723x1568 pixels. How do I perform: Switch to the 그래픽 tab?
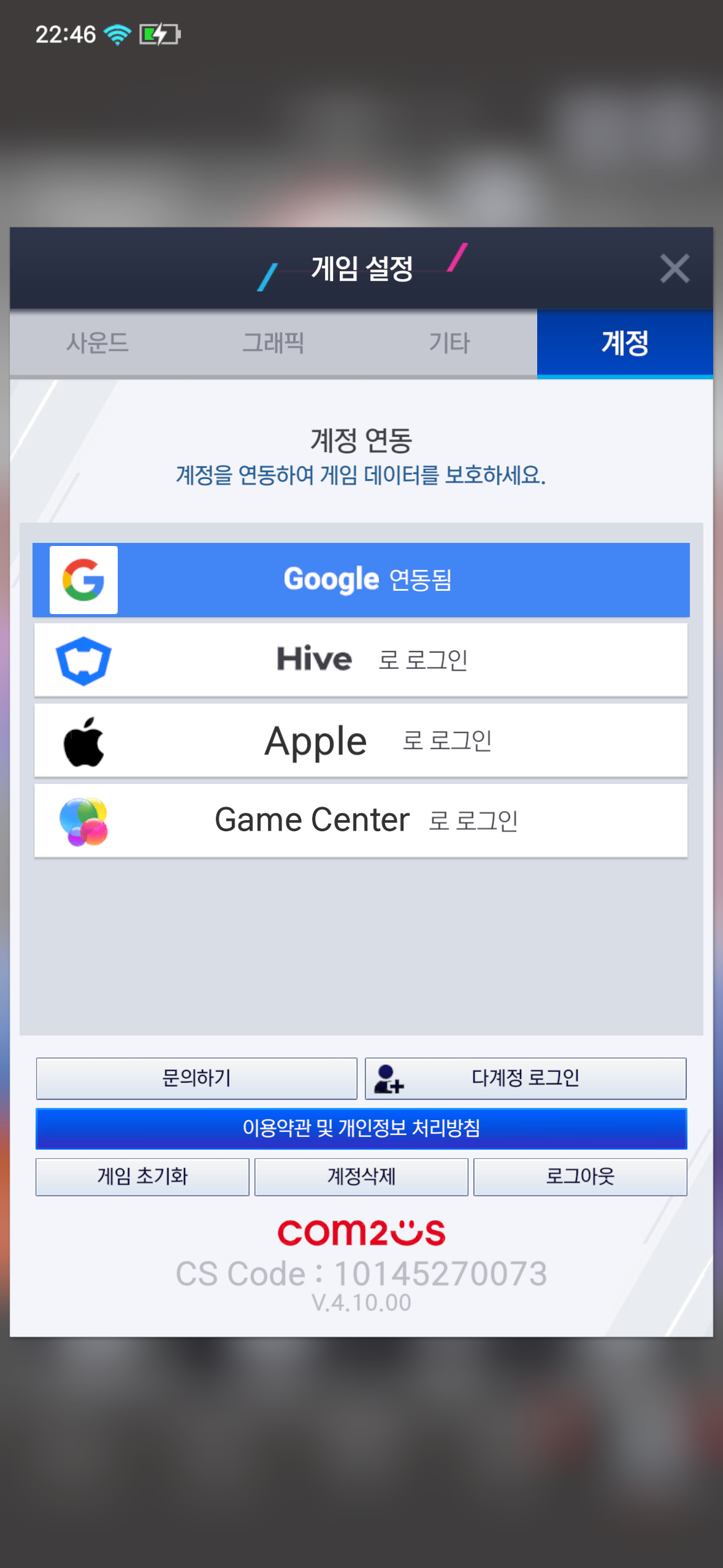click(274, 343)
